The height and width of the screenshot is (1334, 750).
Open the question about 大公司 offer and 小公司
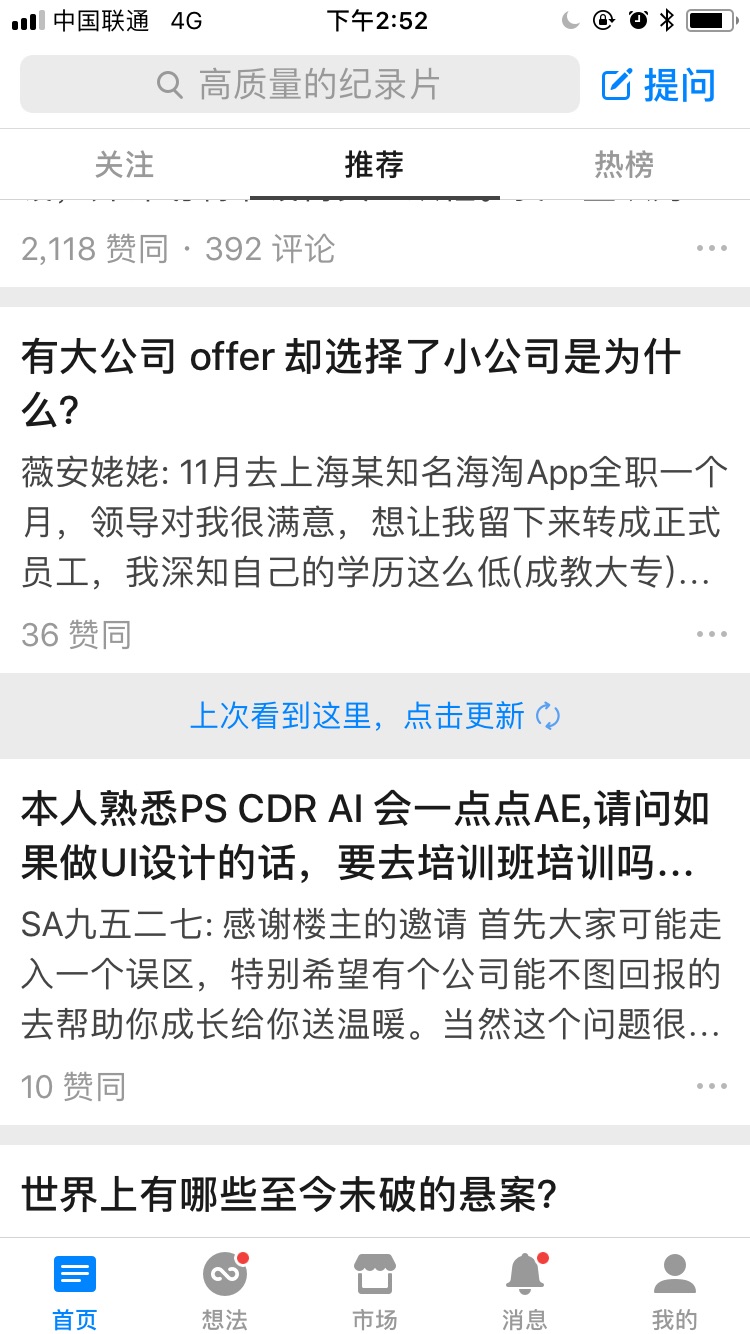tap(350, 381)
